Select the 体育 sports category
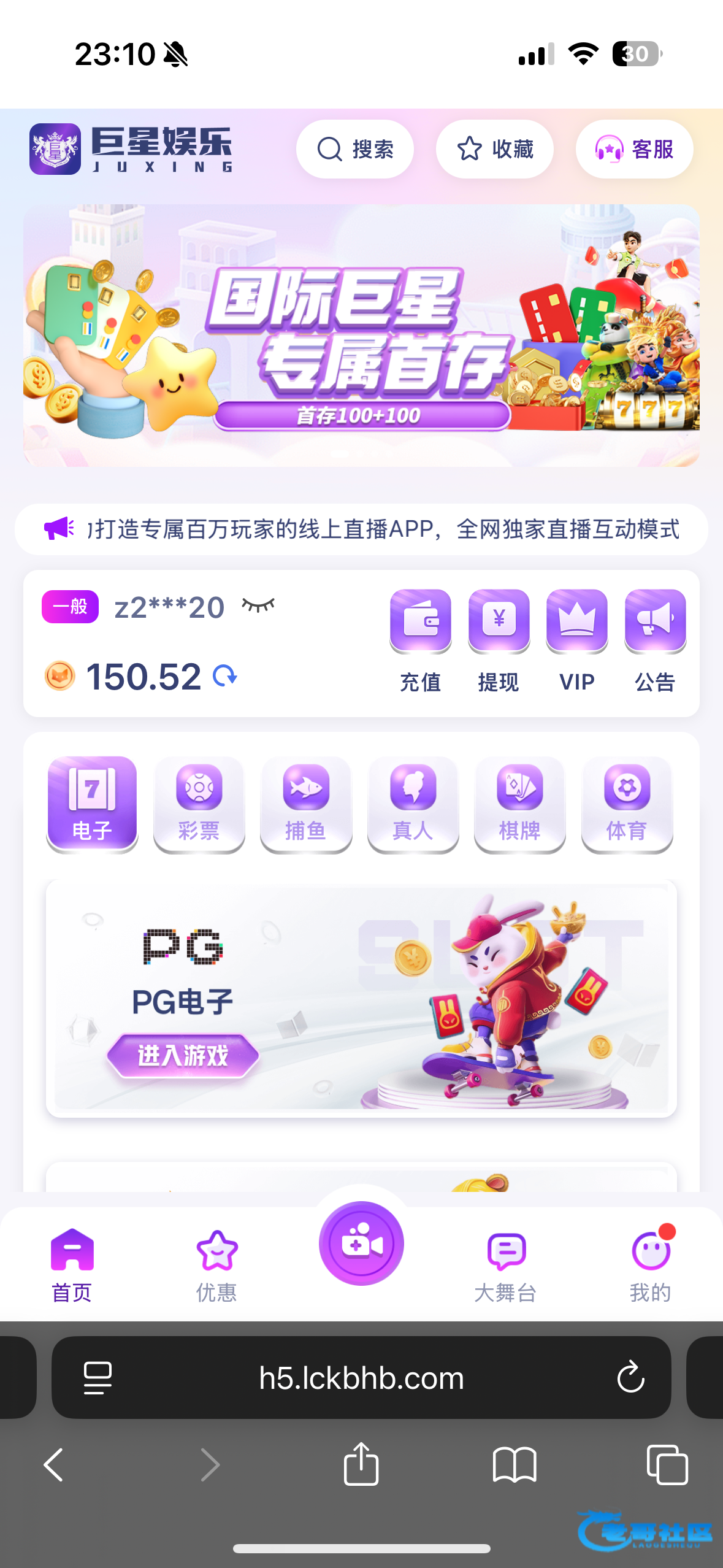 (x=627, y=804)
